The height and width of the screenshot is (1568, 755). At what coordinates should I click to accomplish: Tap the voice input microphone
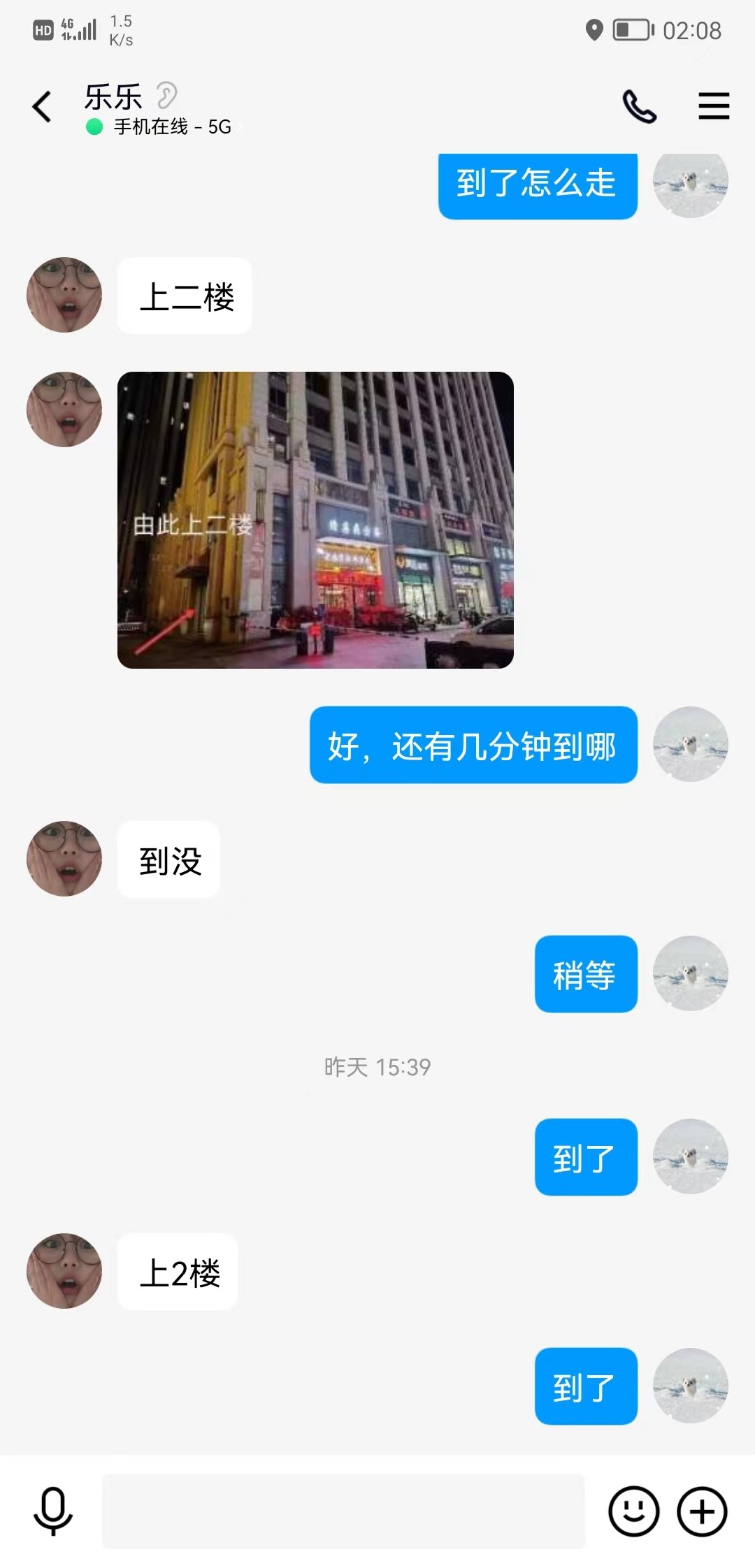click(x=53, y=1511)
